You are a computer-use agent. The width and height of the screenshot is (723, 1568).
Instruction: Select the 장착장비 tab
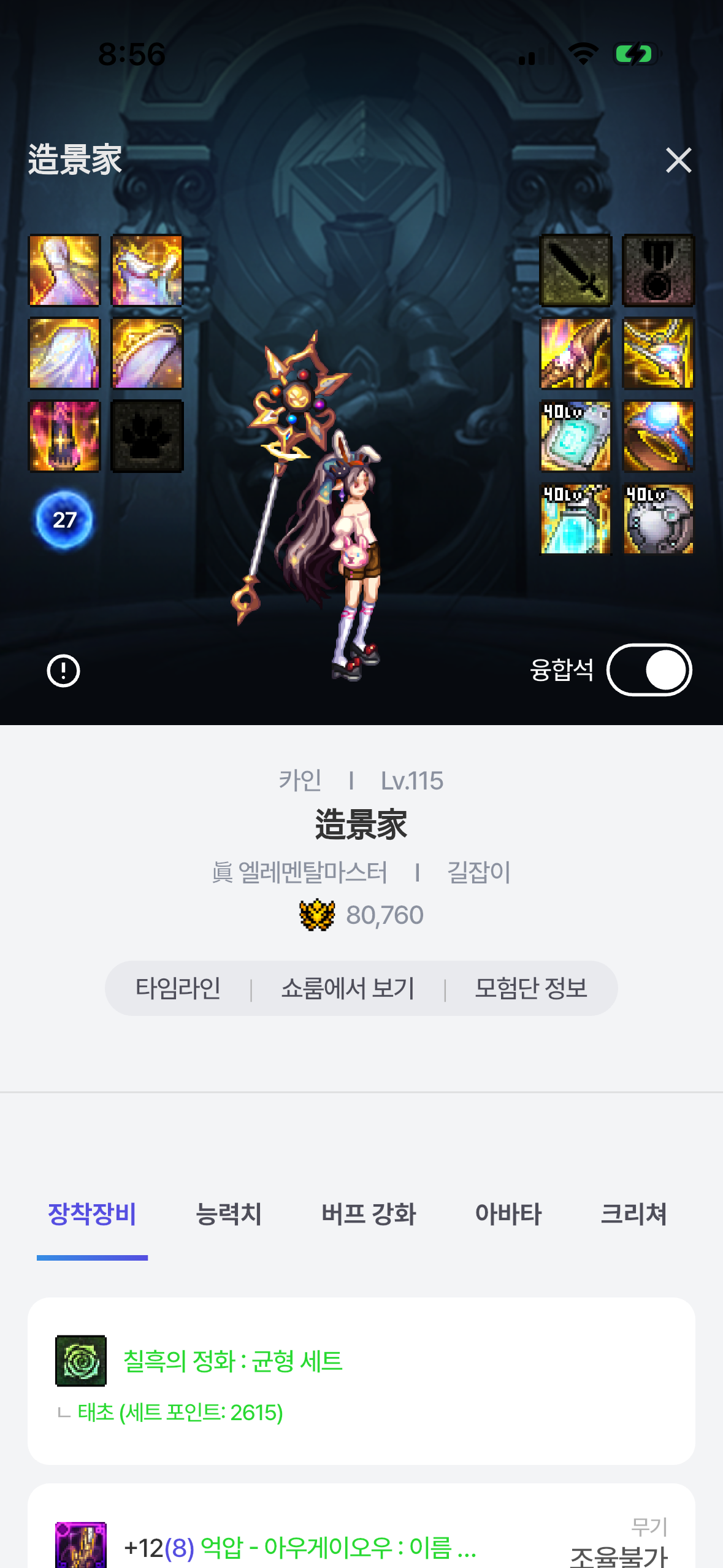click(92, 1214)
